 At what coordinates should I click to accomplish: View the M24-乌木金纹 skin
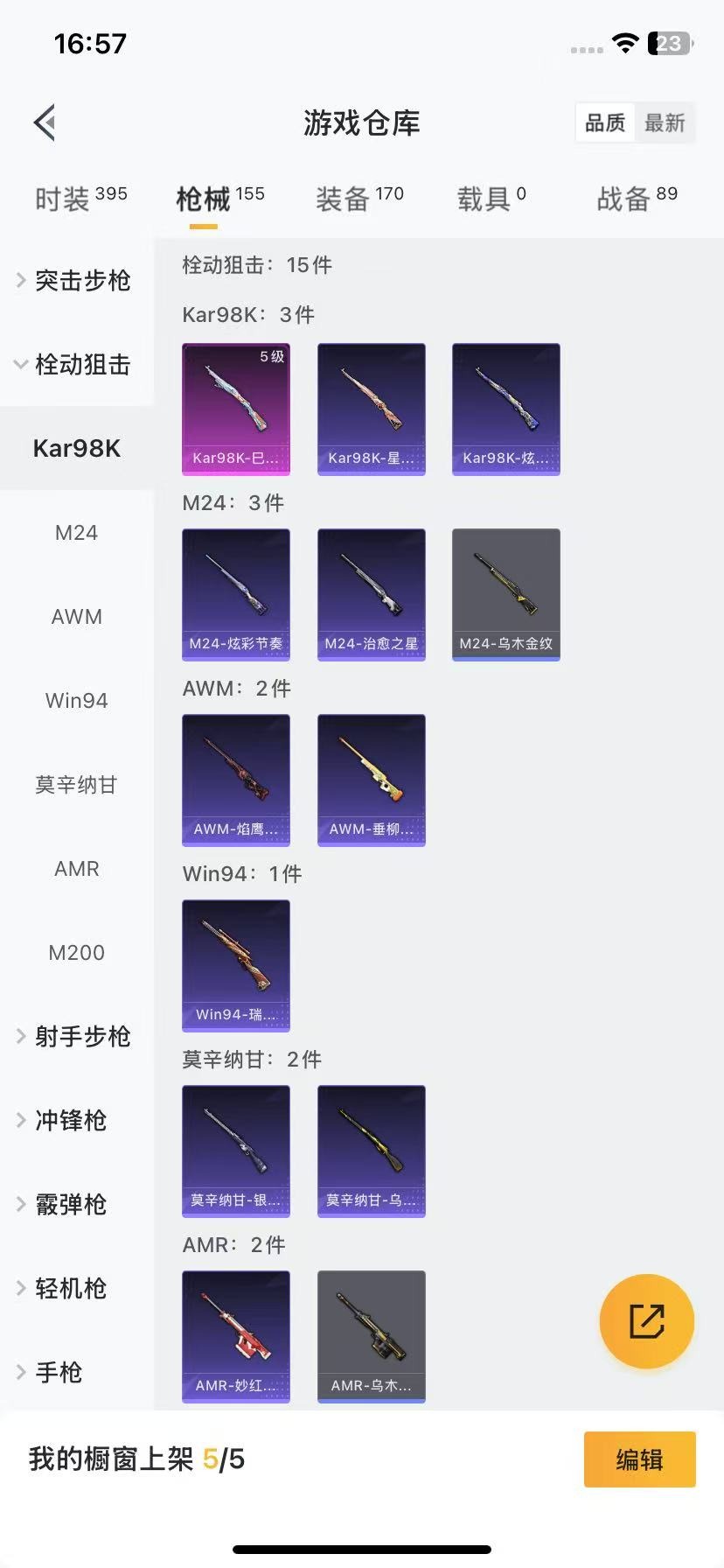click(506, 594)
